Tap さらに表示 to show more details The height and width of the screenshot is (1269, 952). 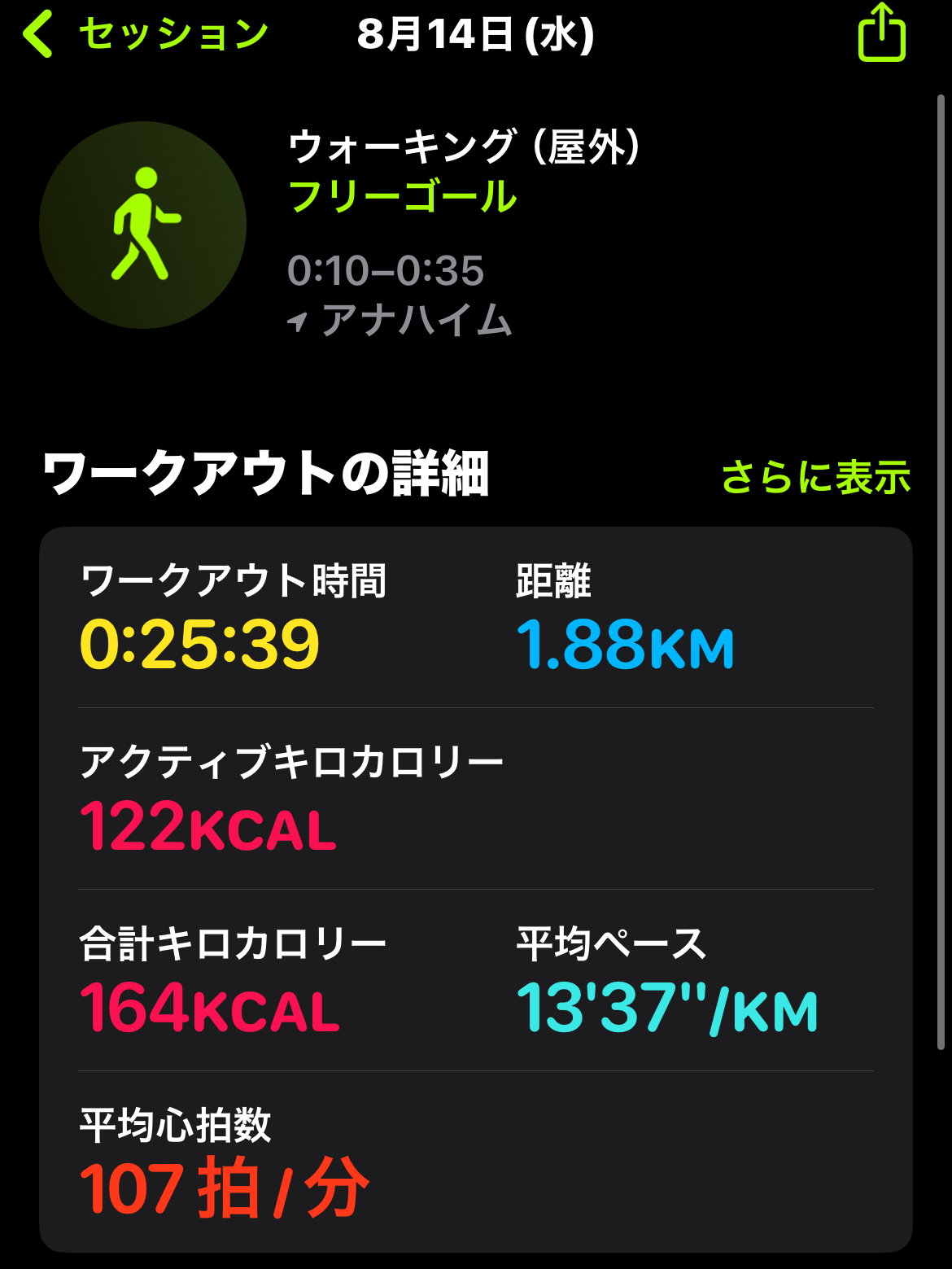click(x=815, y=477)
